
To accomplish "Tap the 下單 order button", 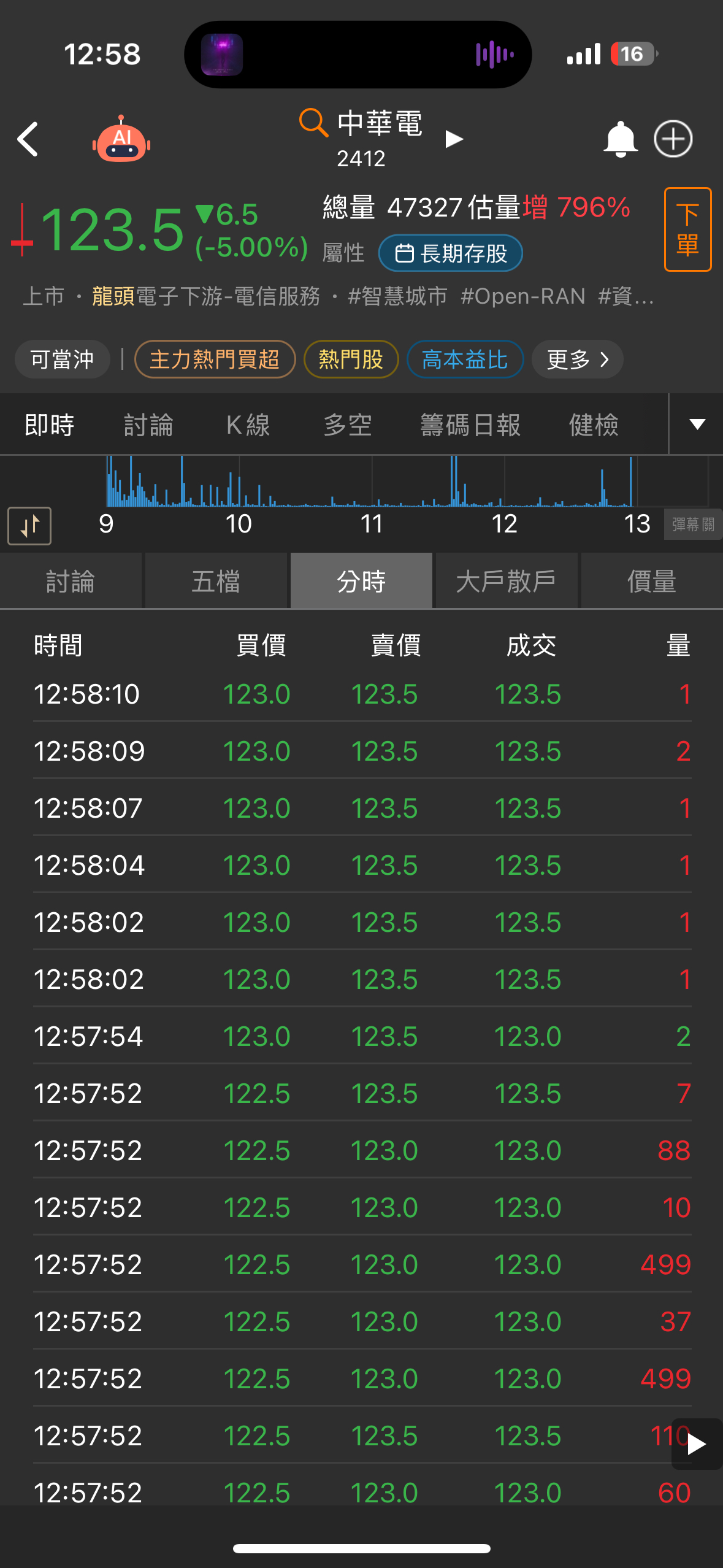I will tap(687, 229).
